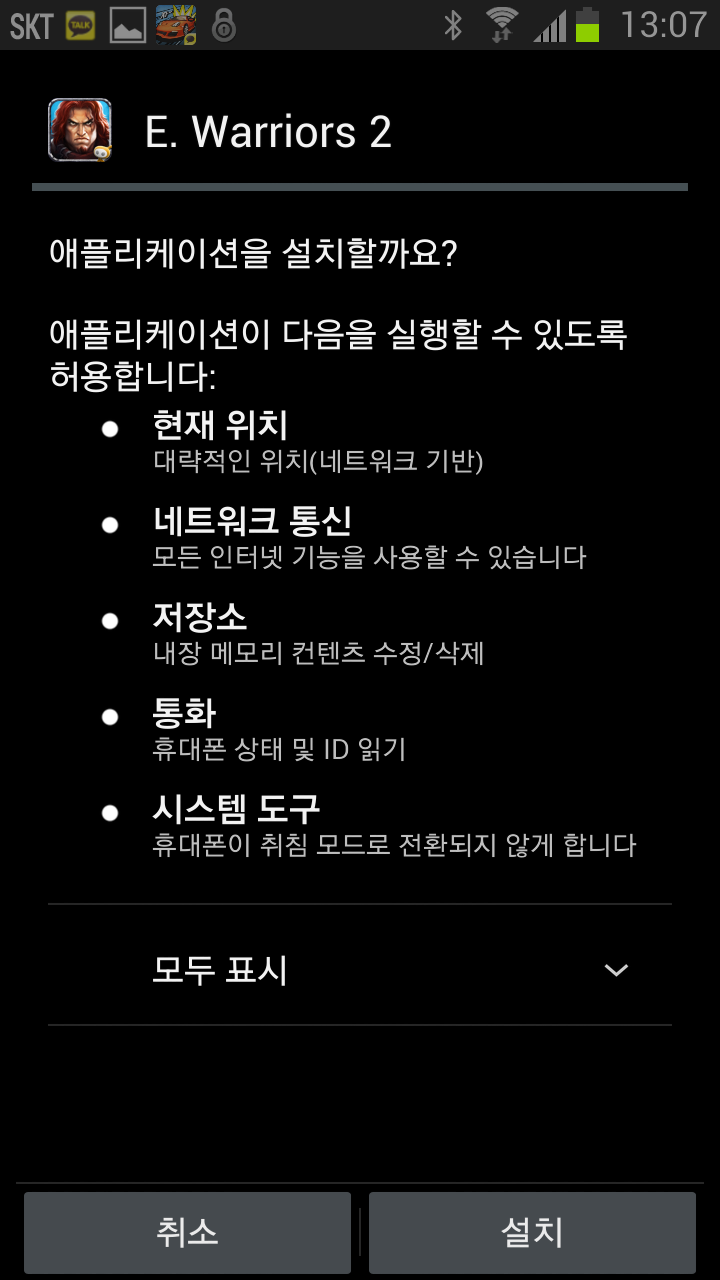Tap 설치 to install E. Warriors 2

[532, 1232]
